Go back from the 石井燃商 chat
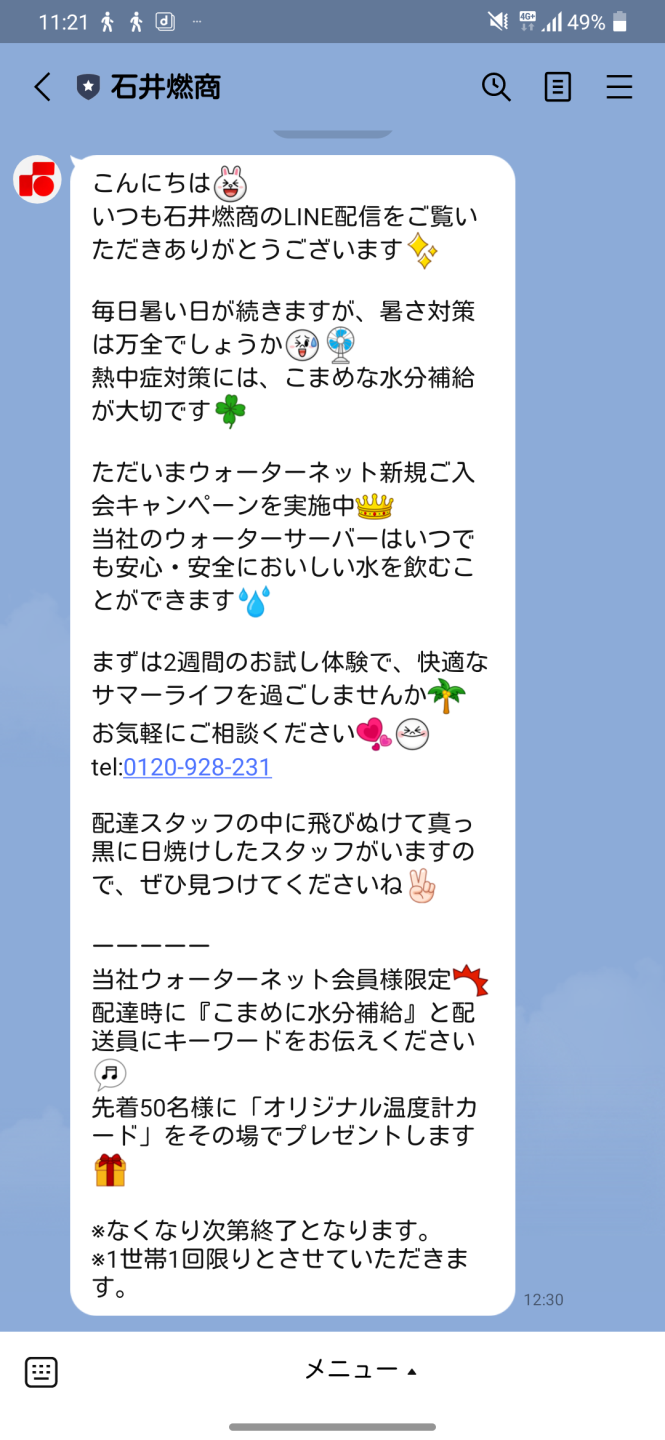The image size is (665, 1440). 42,87
